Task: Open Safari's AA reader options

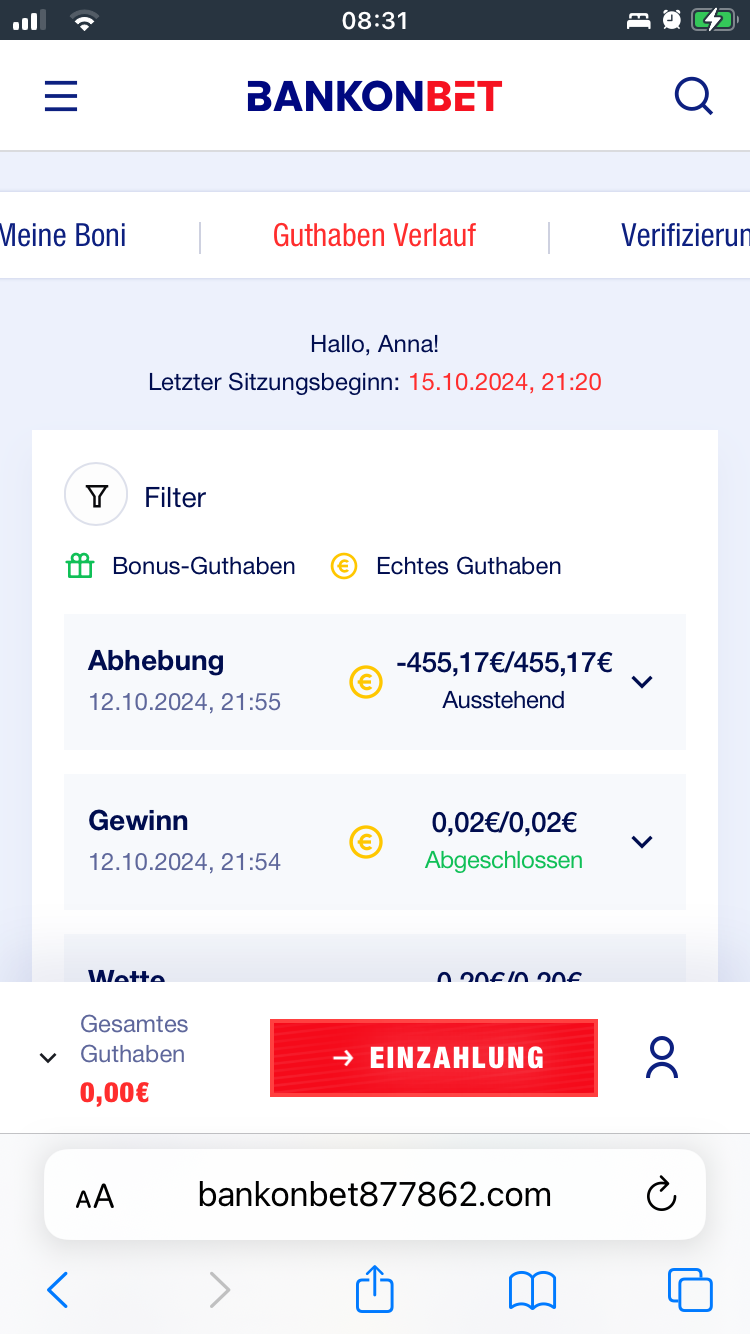Action: 95,1196
